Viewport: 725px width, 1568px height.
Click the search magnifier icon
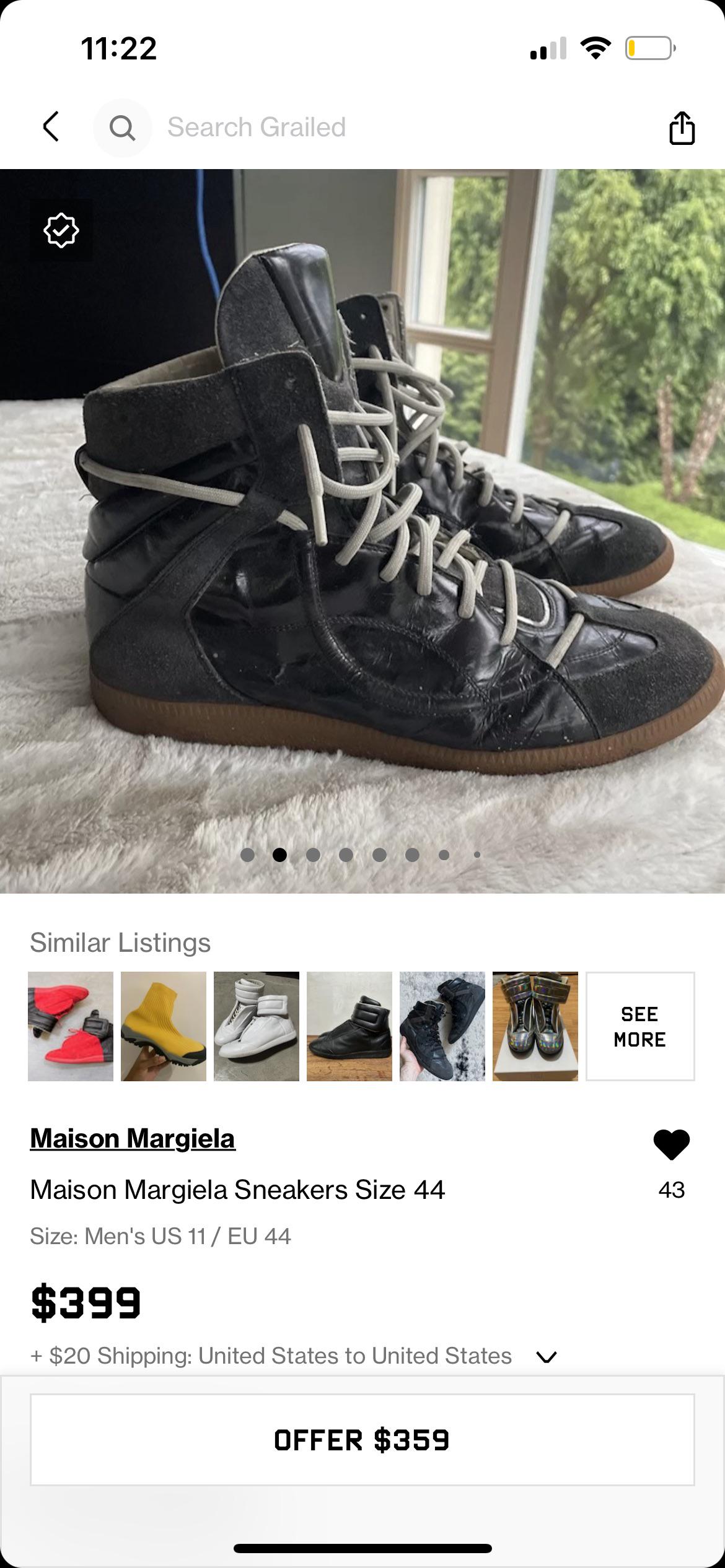[122, 128]
